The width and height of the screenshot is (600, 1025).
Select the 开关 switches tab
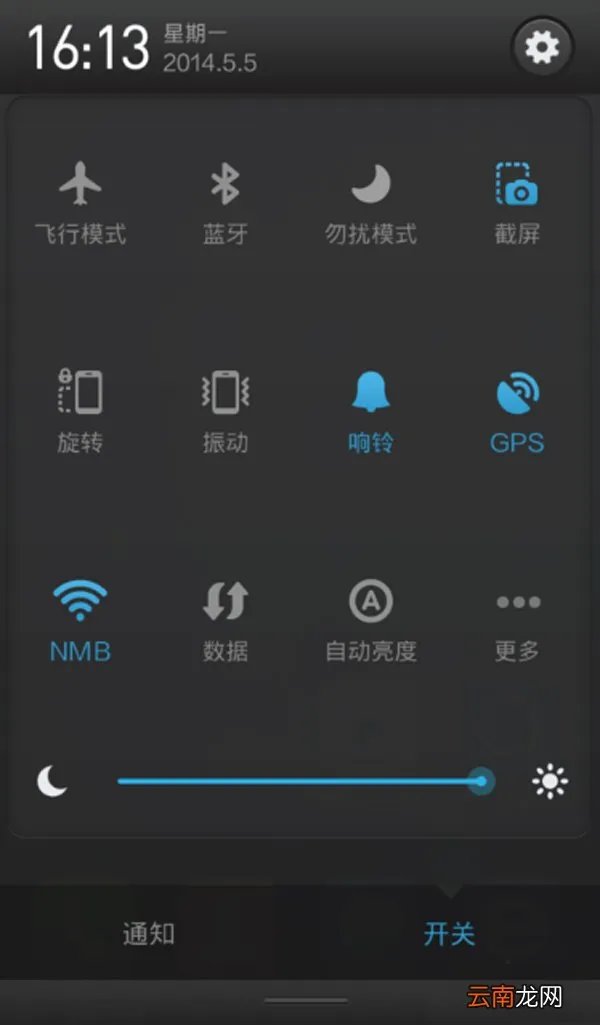[x=449, y=934]
